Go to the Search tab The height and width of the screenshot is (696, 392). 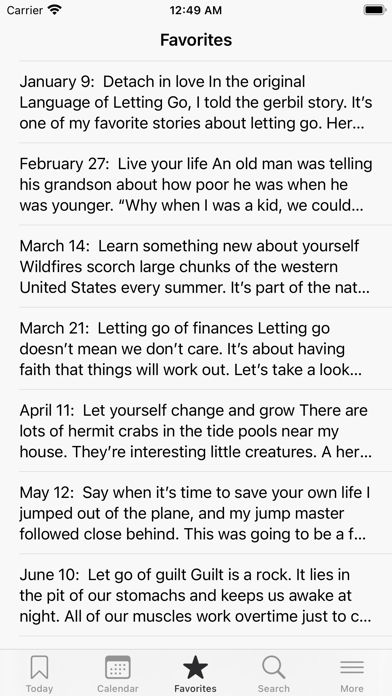tap(274, 674)
